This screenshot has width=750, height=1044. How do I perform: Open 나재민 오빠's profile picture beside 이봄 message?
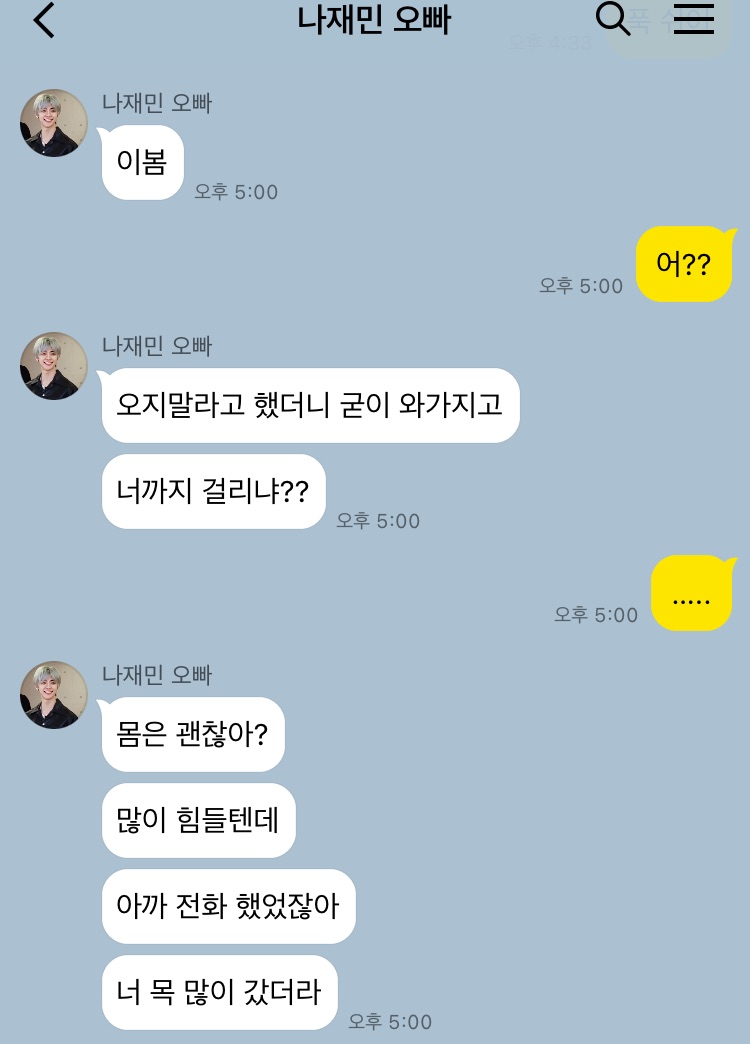[x=54, y=123]
